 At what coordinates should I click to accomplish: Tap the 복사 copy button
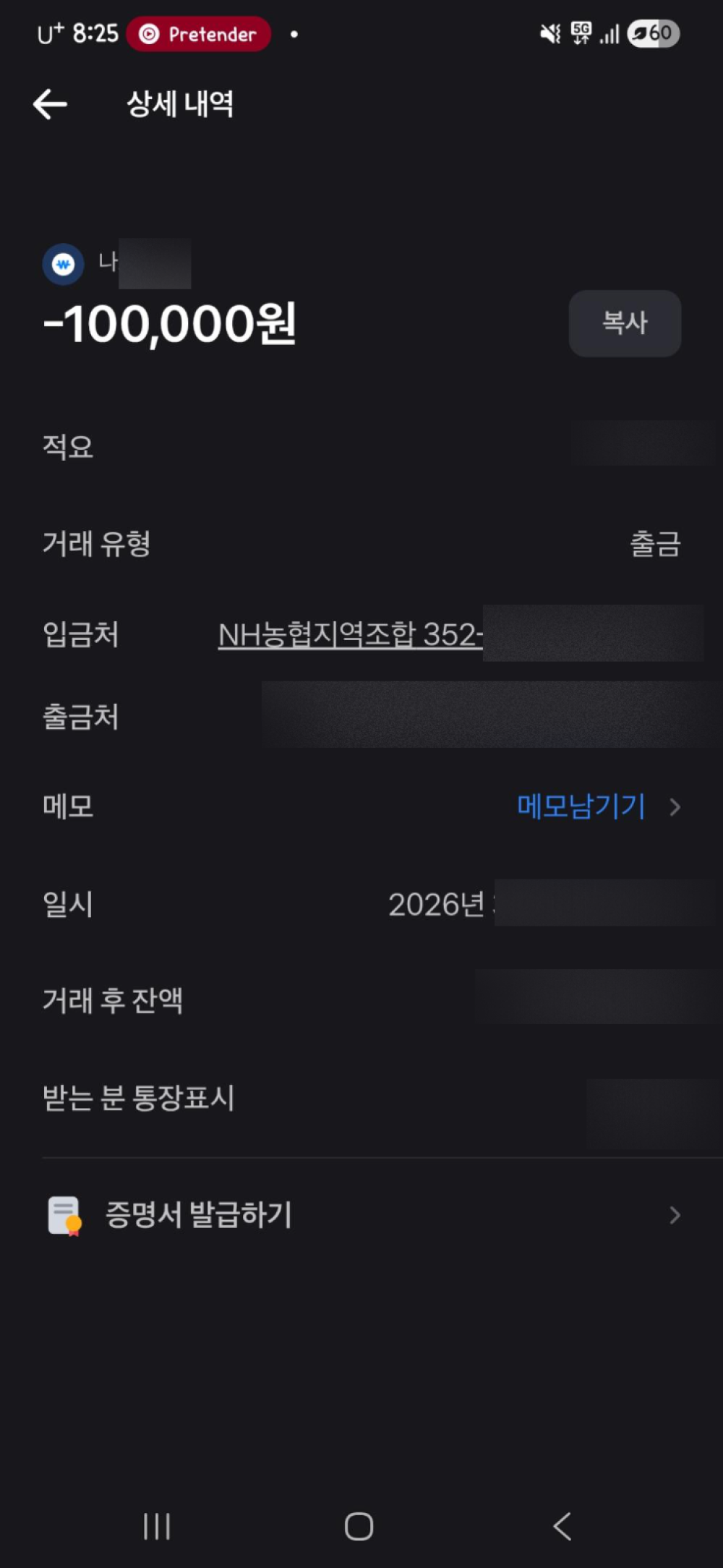click(625, 323)
